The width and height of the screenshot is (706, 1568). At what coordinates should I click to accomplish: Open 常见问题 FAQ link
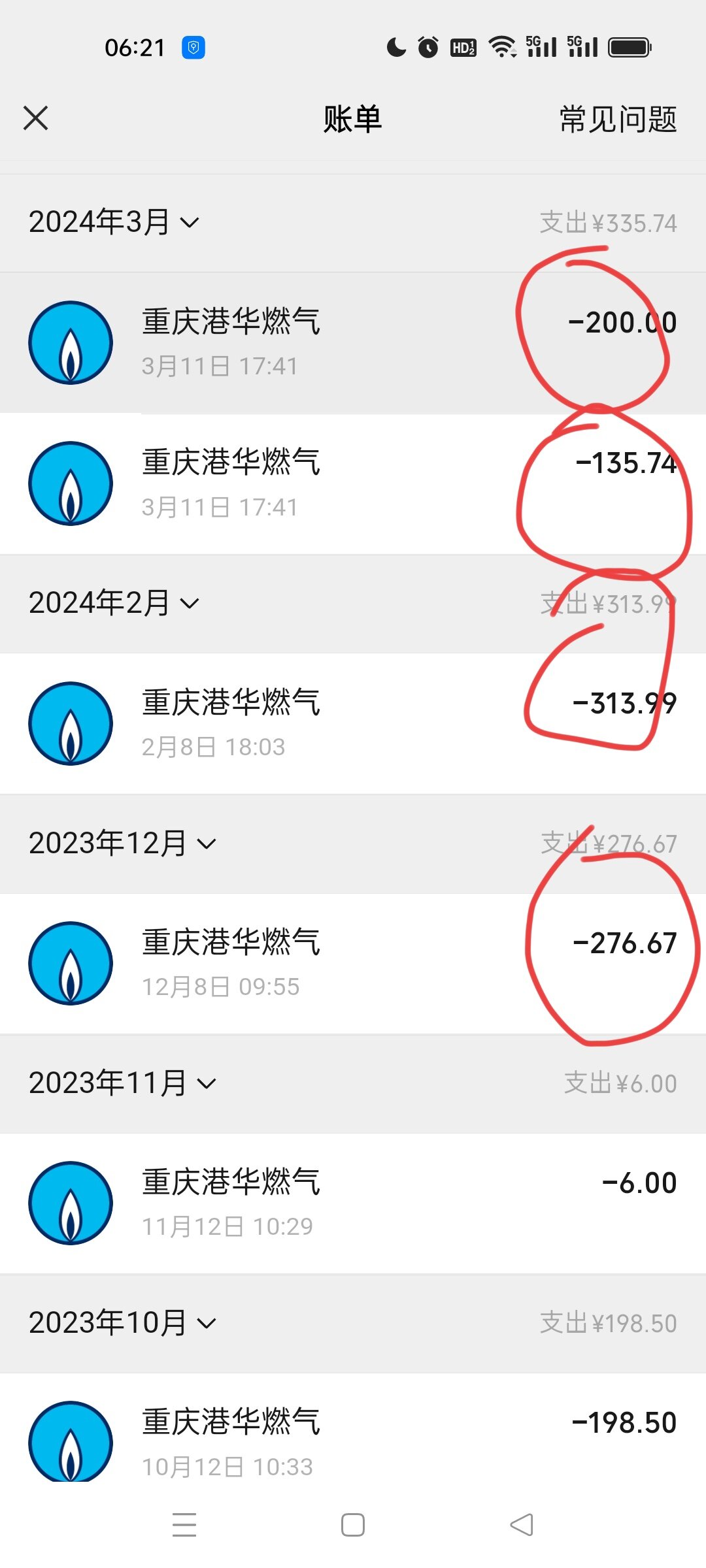click(618, 119)
